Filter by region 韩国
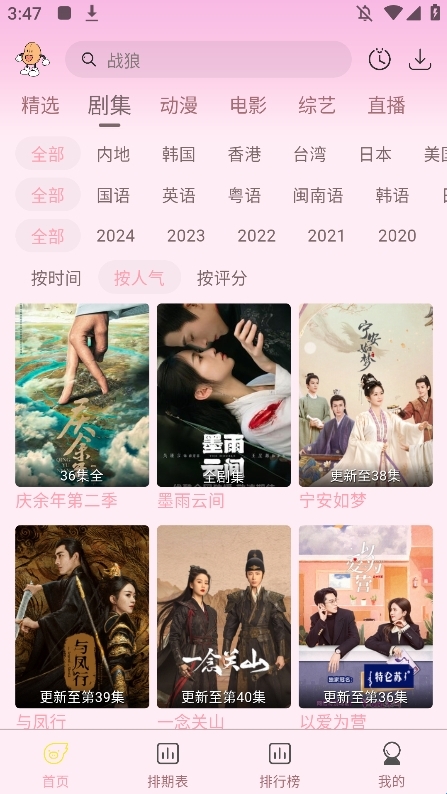This screenshot has width=447, height=794. (179, 154)
